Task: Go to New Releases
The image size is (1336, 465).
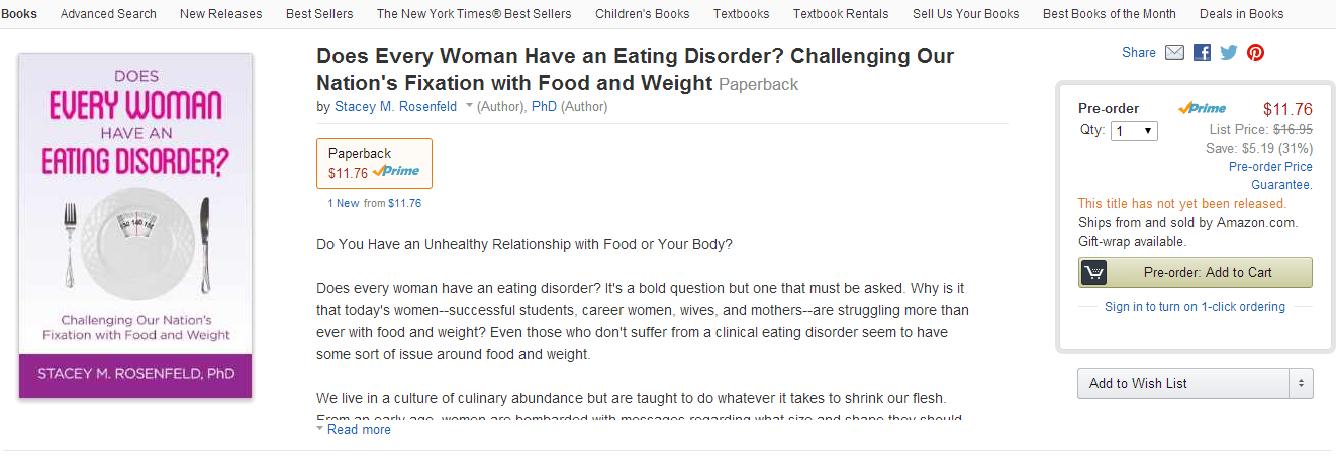Action: click(x=221, y=14)
